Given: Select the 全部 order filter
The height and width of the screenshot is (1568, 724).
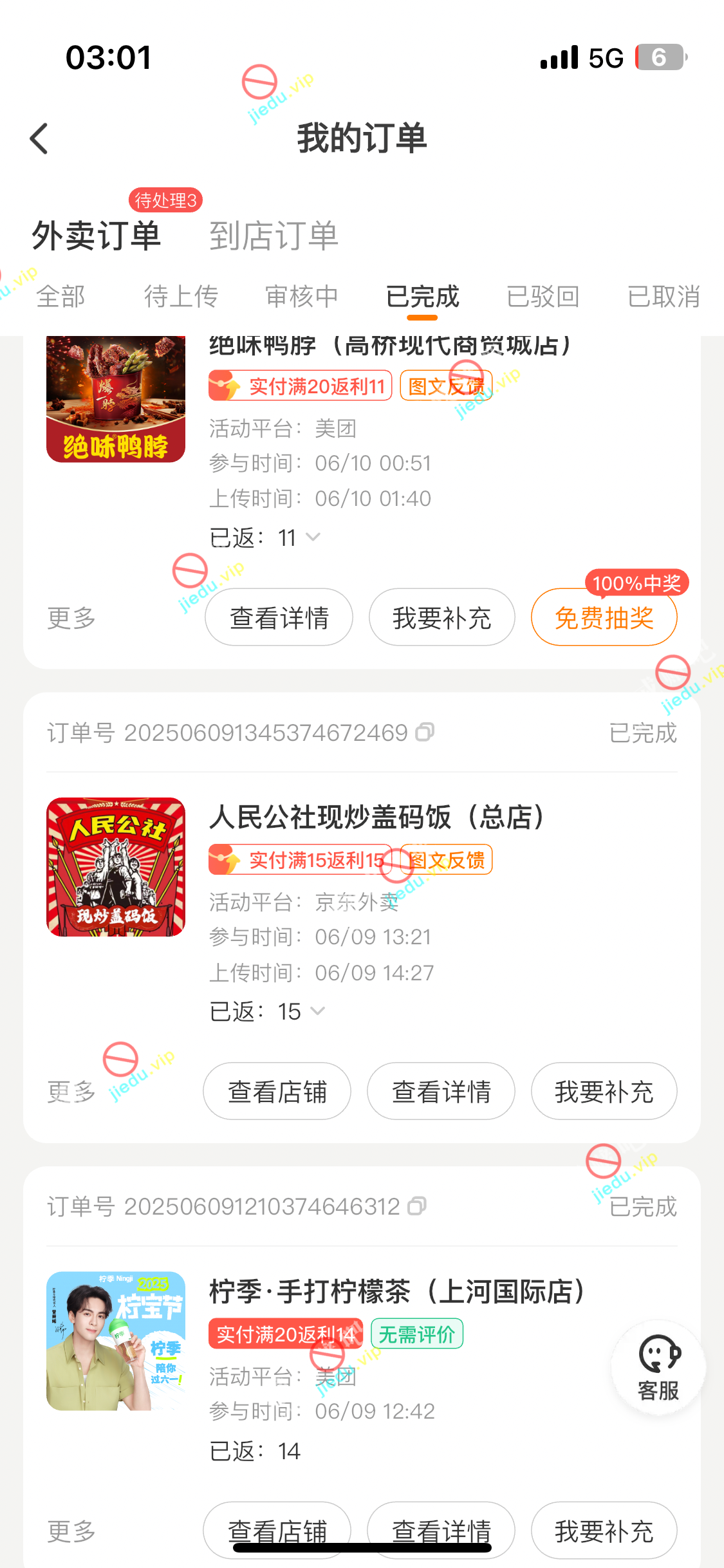Looking at the screenshot, I should coord(60,297).
